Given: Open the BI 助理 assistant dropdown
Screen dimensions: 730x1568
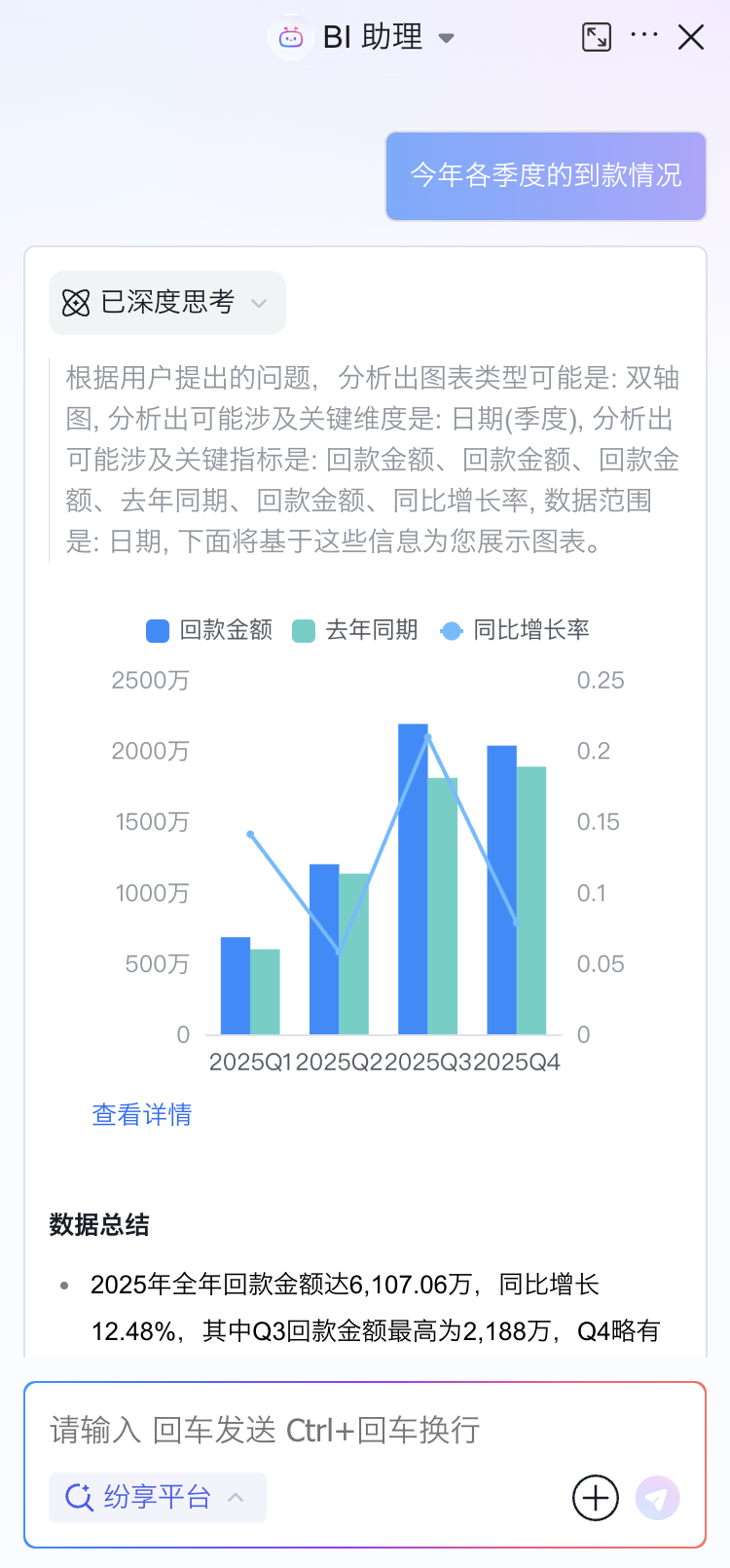Looking at the screenshot, I should tap(447, 38).
